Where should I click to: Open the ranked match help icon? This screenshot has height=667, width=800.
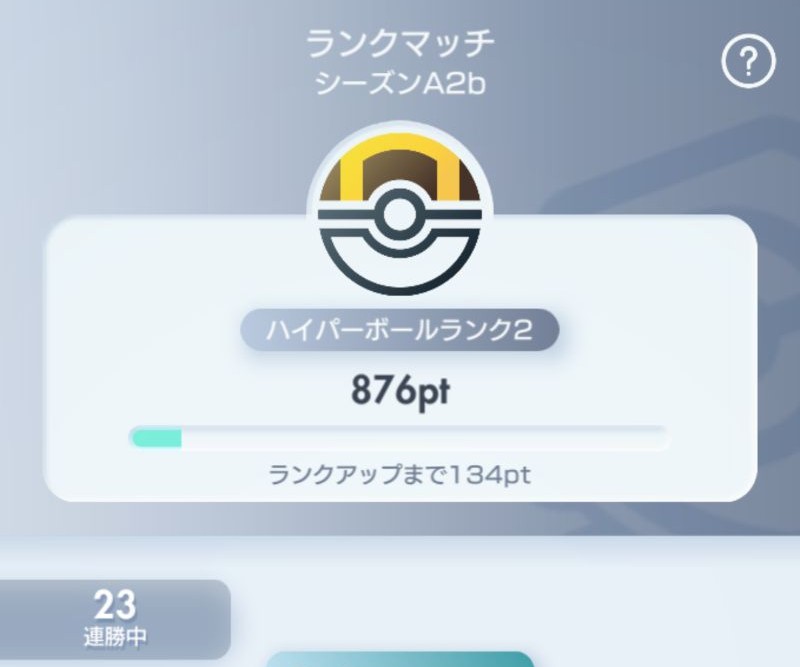click(748, 64)
